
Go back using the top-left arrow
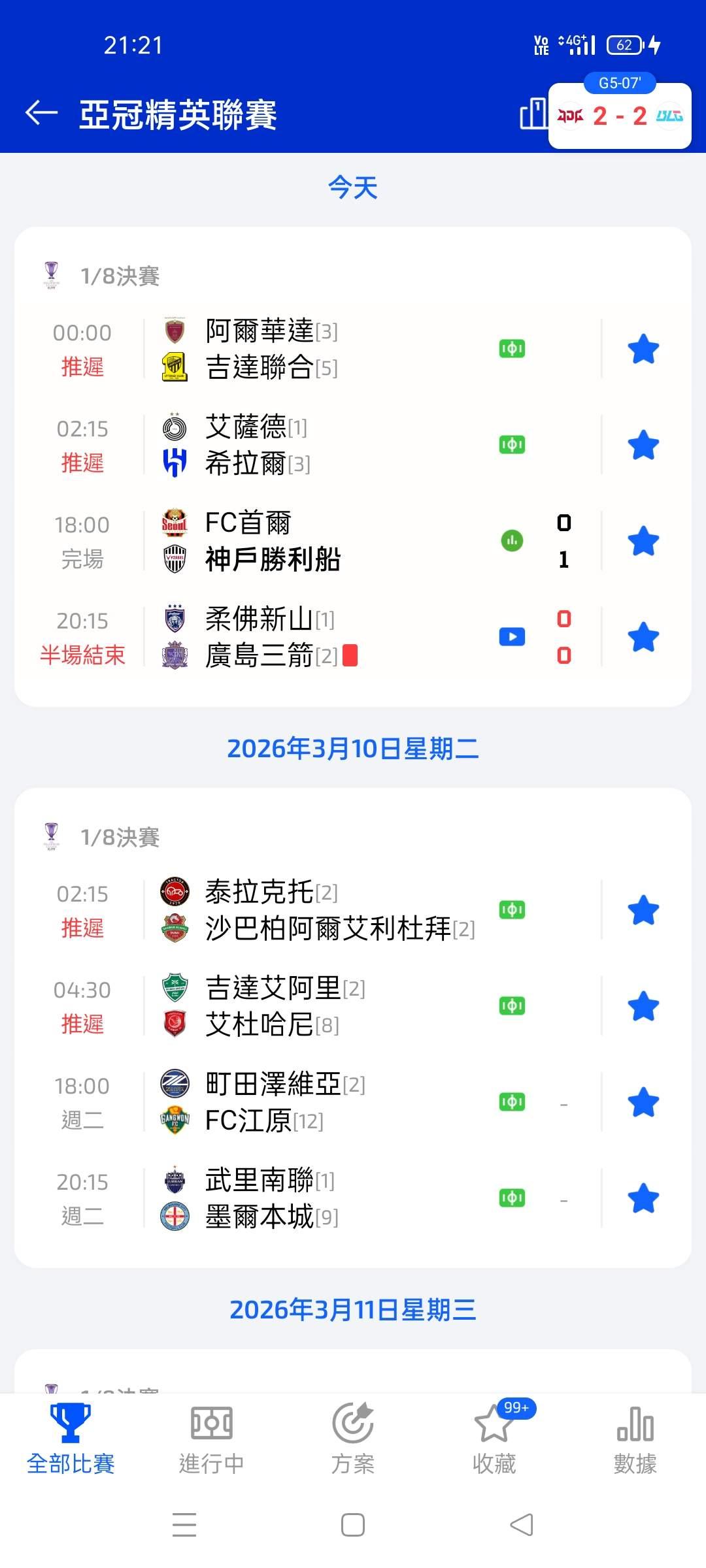point(42,113)
